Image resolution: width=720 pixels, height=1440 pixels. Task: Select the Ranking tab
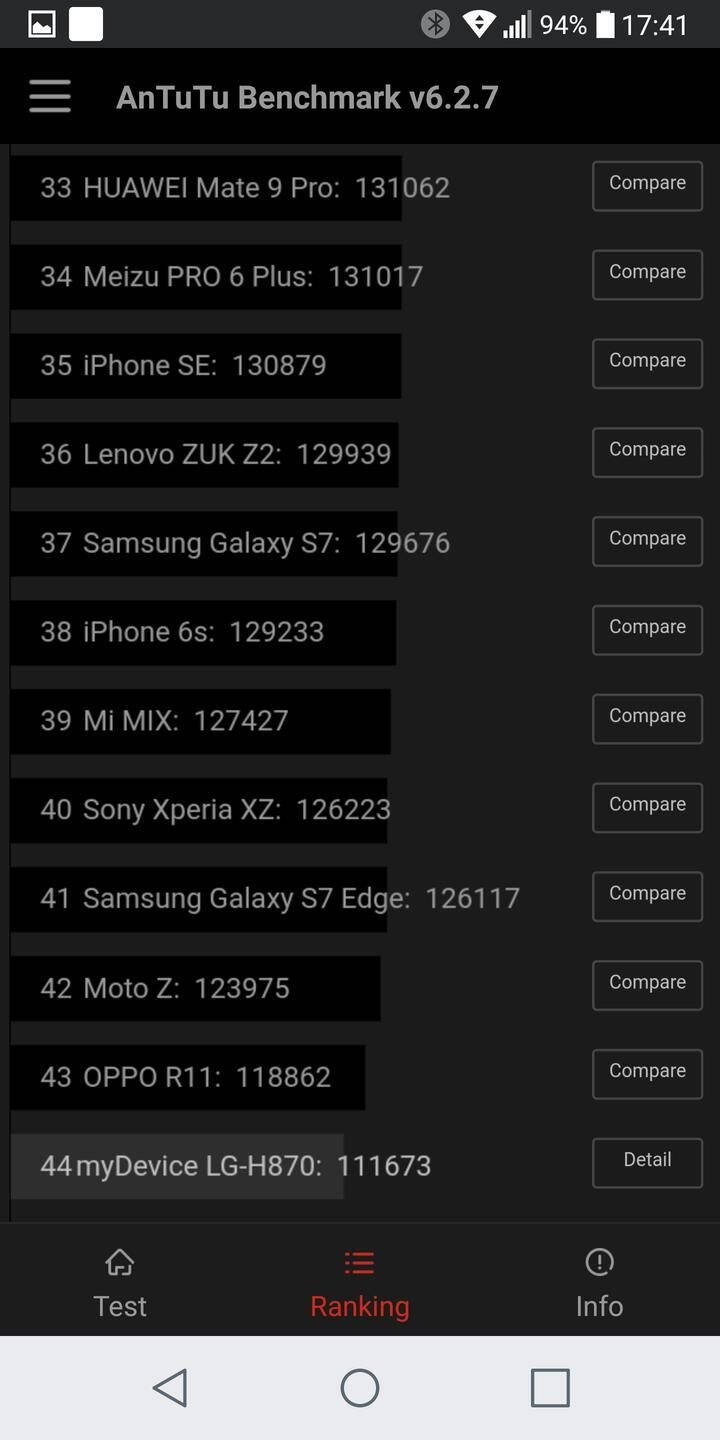click(x=360, y=1284)
